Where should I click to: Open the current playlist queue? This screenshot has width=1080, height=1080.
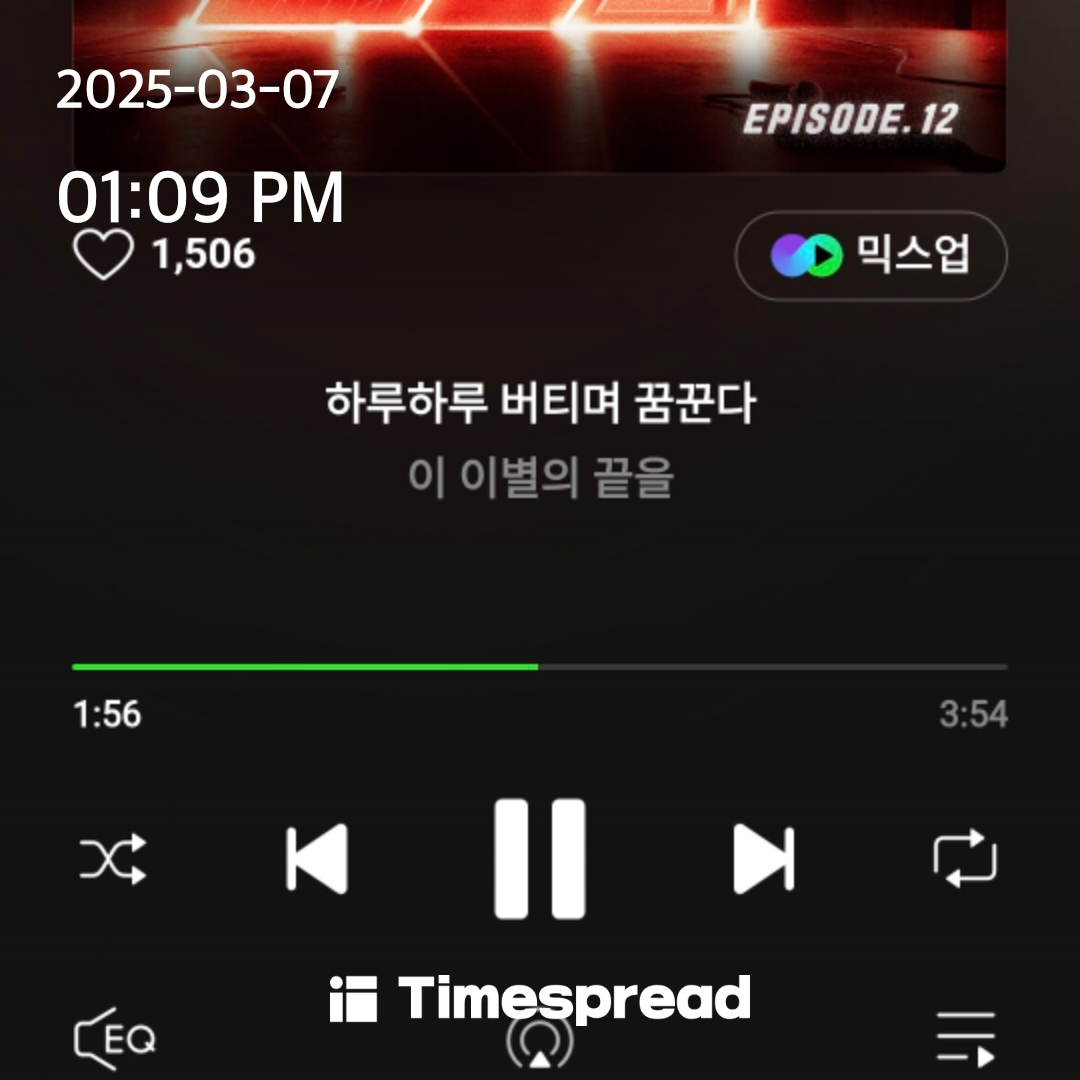[965, 1040]
